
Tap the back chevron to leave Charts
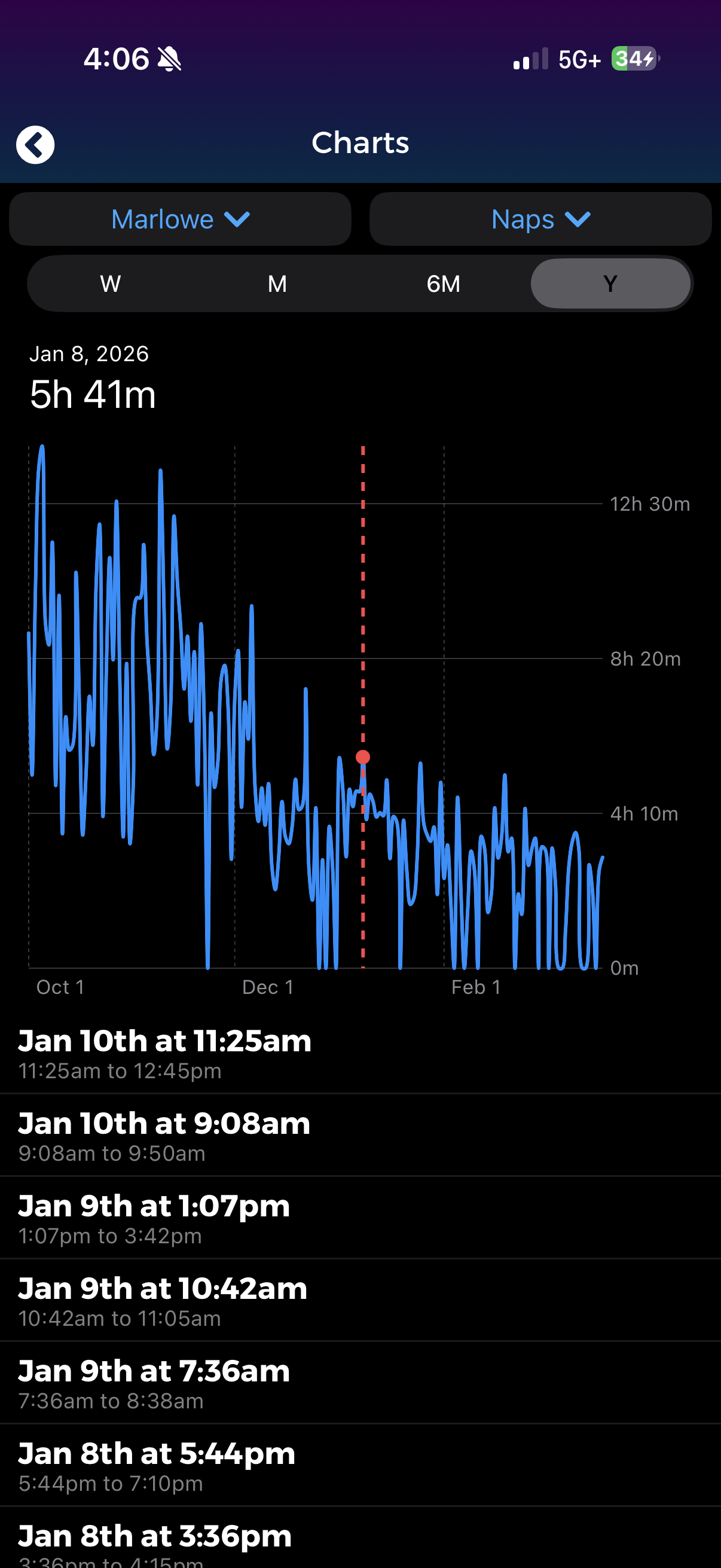(x=36, y=144)
